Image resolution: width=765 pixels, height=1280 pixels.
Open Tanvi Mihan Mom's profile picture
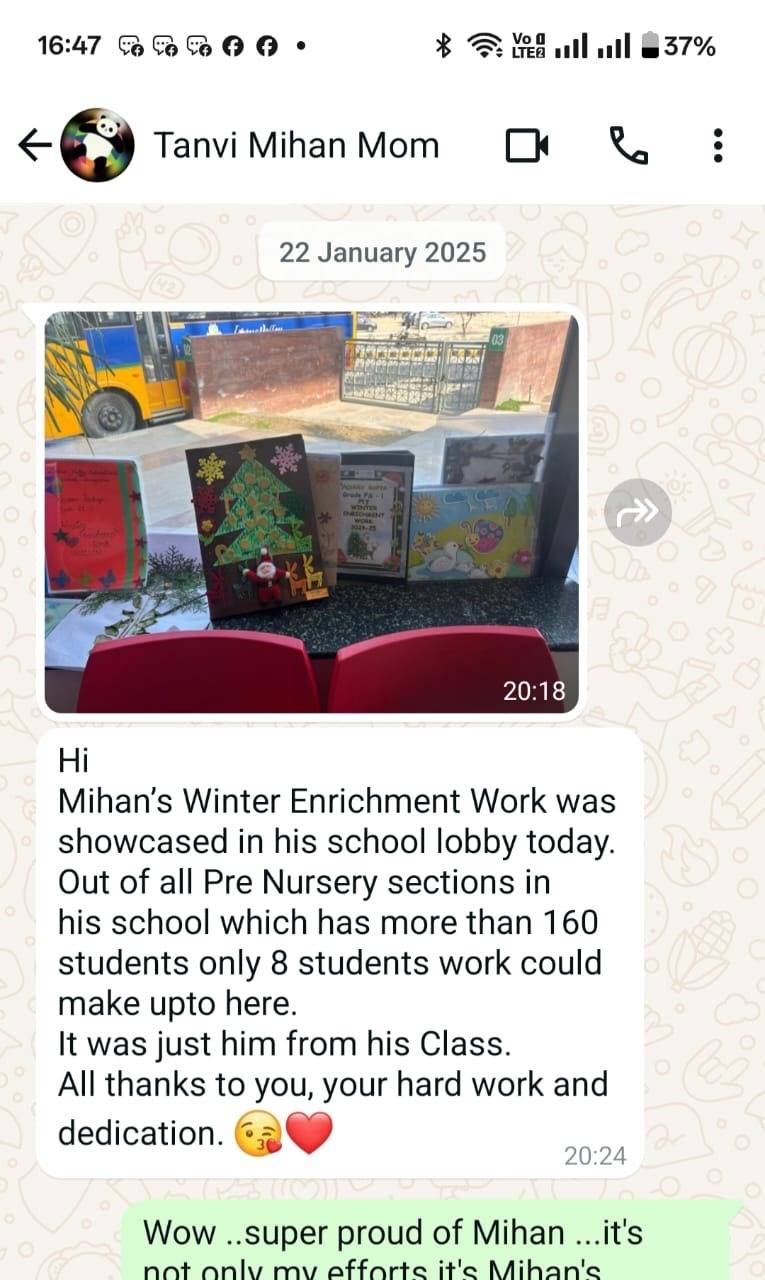point(97,146)
